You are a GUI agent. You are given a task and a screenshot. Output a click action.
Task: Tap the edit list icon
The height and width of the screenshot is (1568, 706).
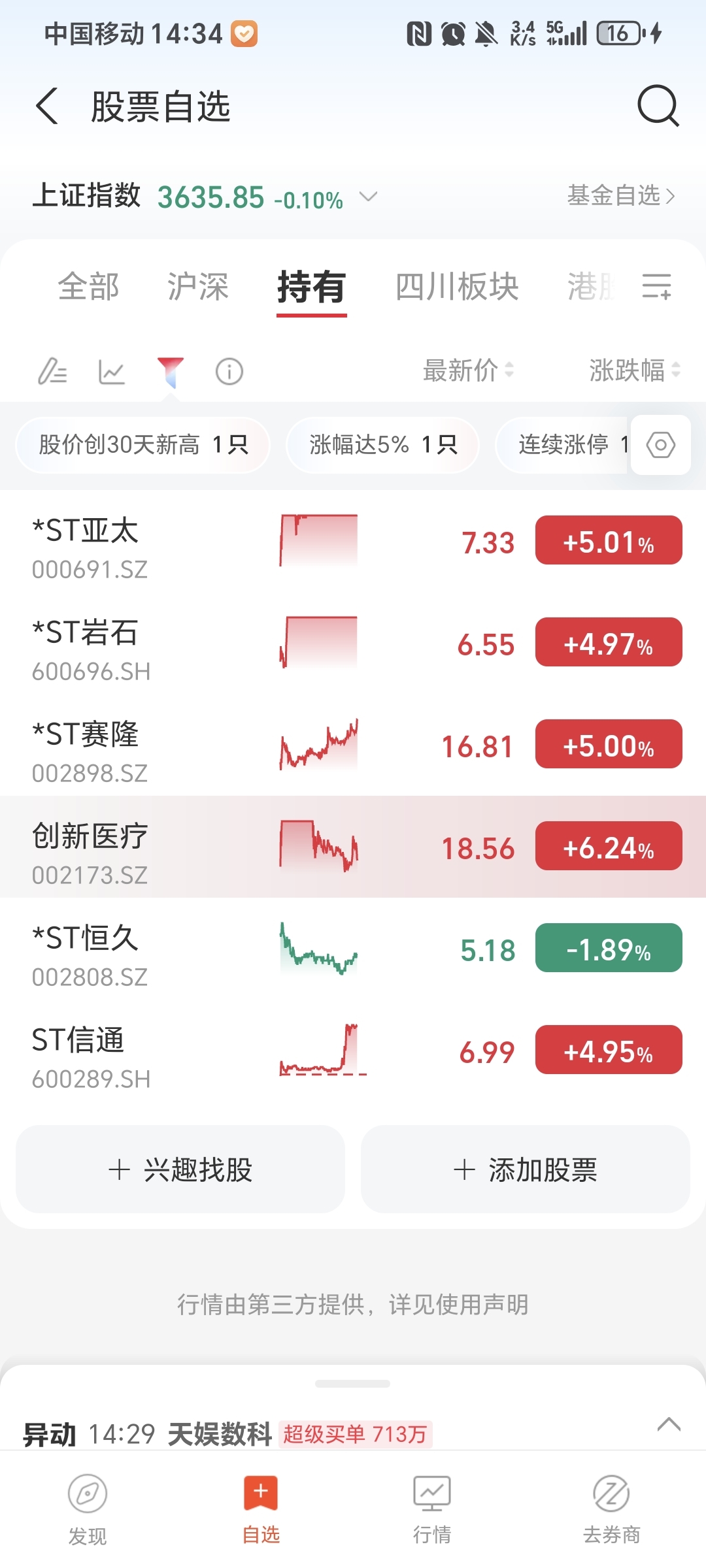tap(52, 372)
